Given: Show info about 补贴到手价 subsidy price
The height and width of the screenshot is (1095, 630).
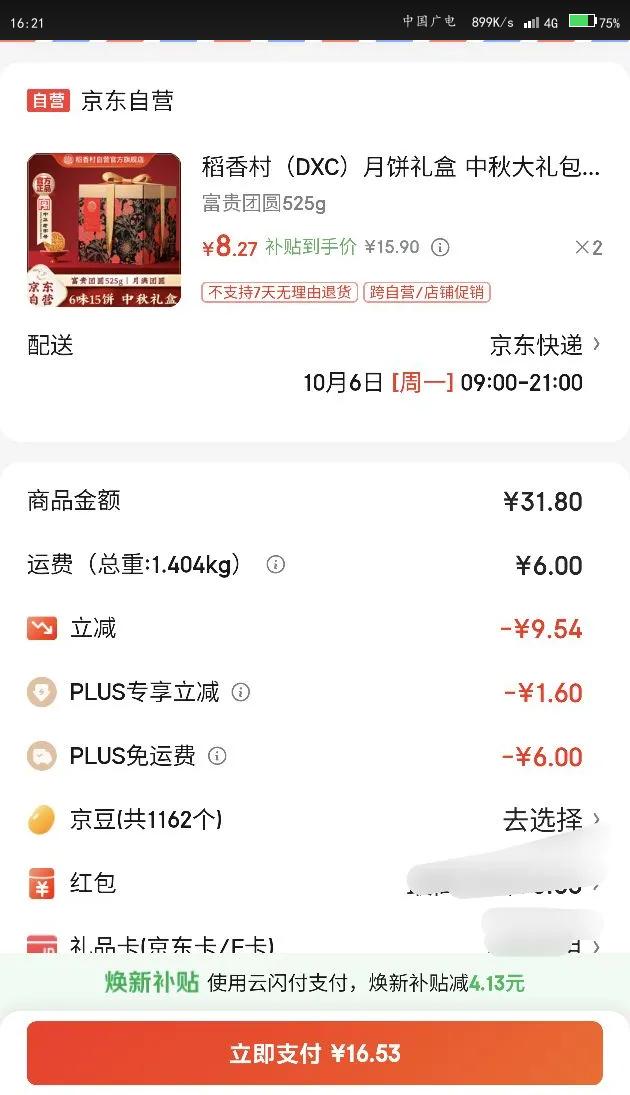Looking at the screenshot, I should tap(440, 247).
